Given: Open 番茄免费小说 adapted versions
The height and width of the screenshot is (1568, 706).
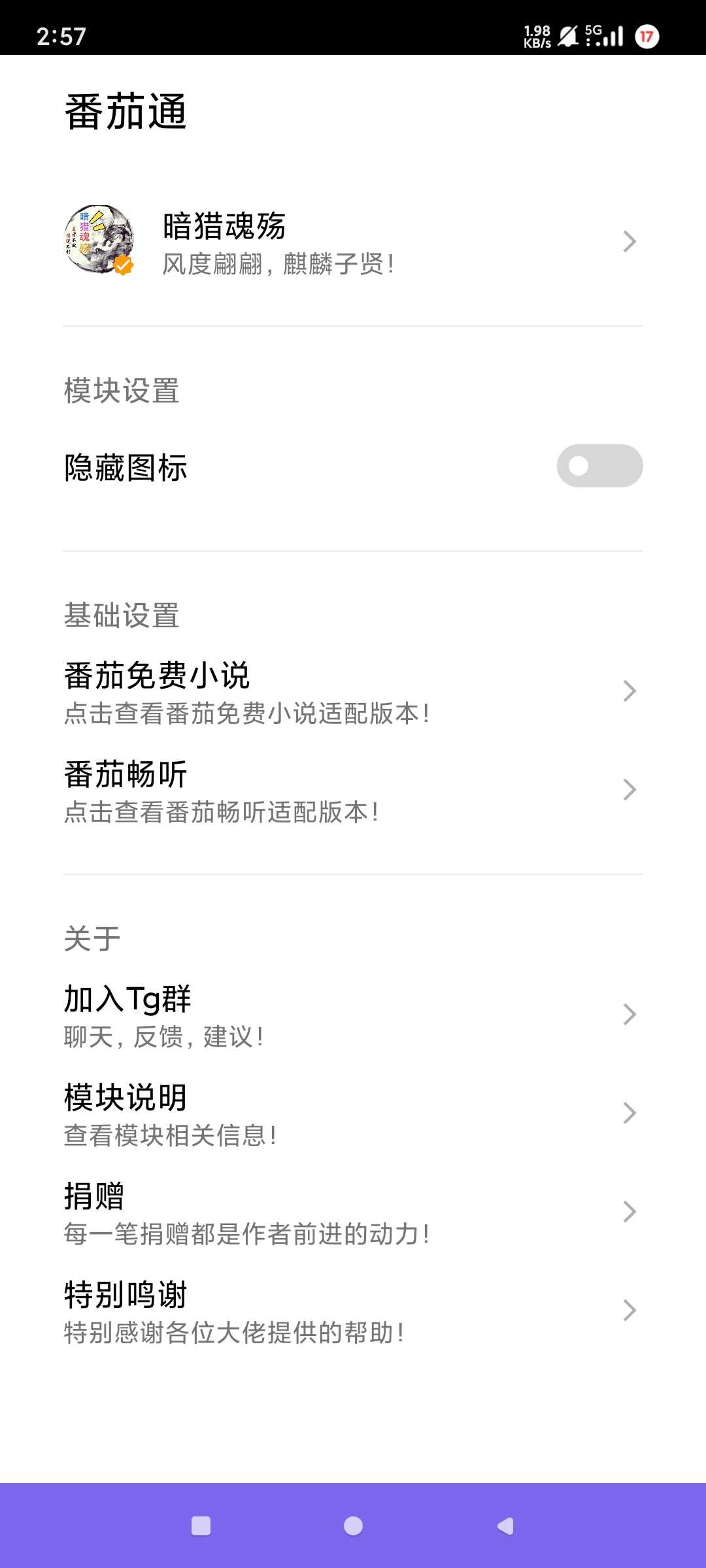Looking at the screenshot, I should (x=353, y=691).
